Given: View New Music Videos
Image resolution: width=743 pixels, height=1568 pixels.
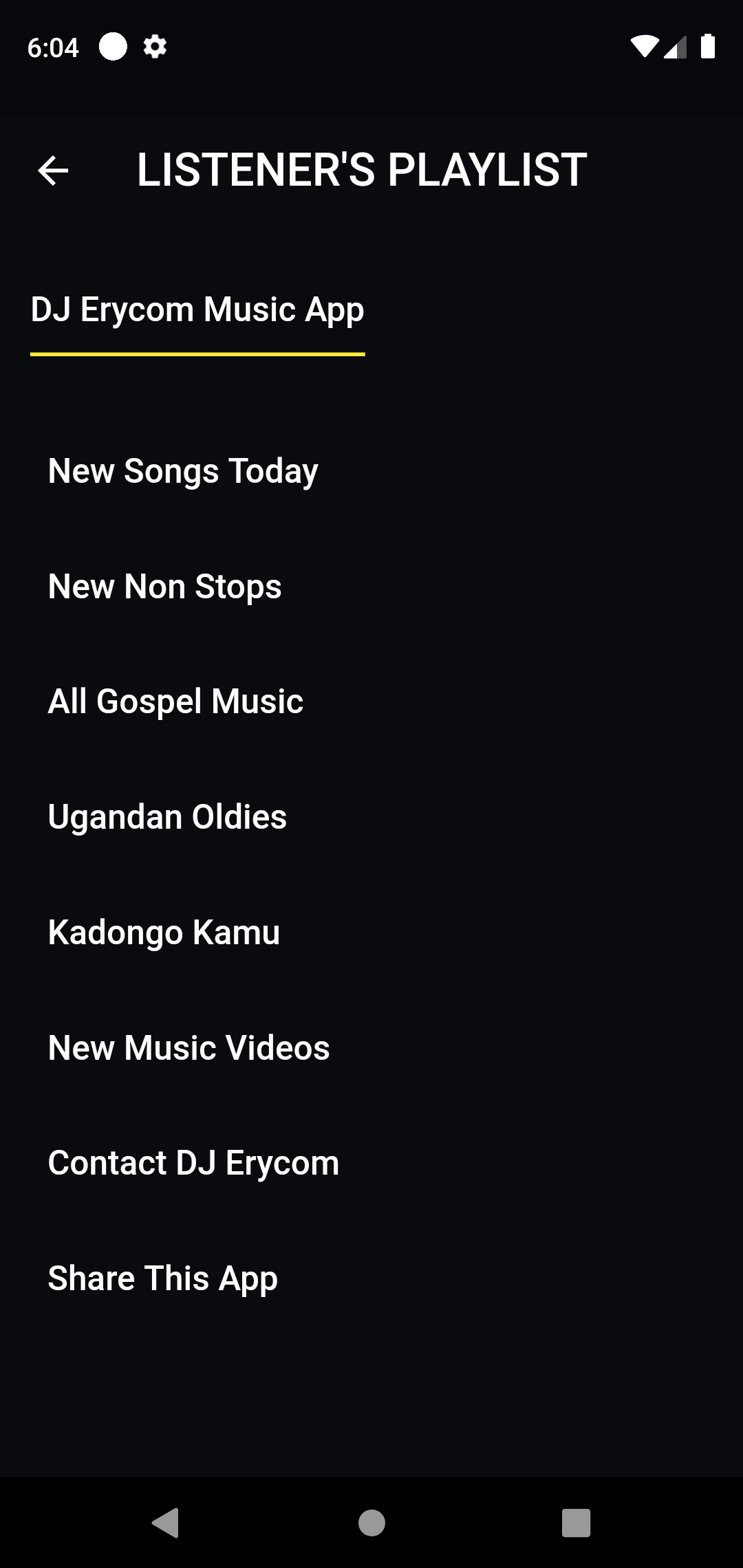Looking at the screenshot, I should pyautogui.click(x=189, y=1048).
